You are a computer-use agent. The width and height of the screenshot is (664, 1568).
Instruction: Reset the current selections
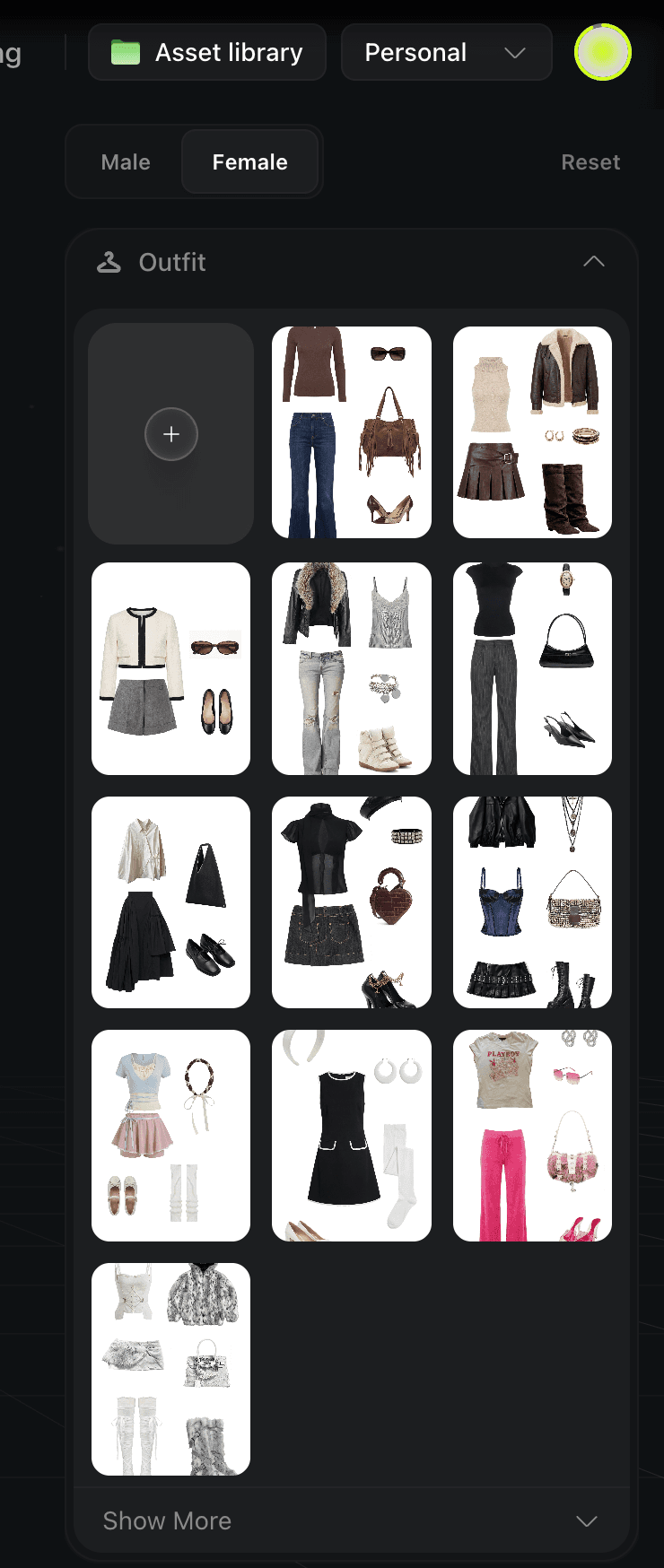(590, 162)
